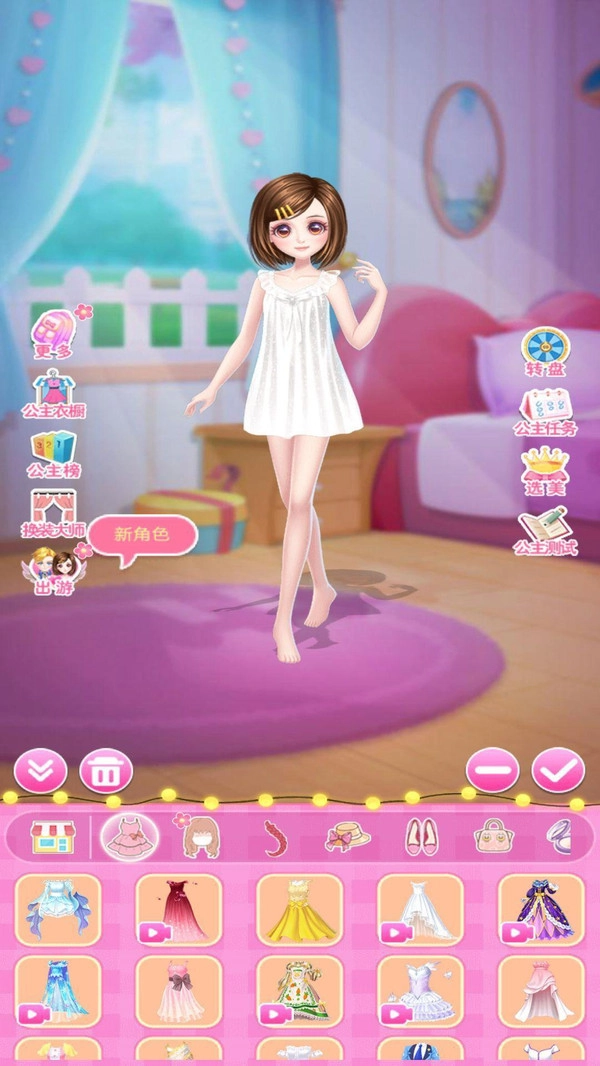Image resolution: width=600 pixels, height=1066 pixels.
Task: Enter the 选美 beauty contest
Action: click(x=545, y=471)
